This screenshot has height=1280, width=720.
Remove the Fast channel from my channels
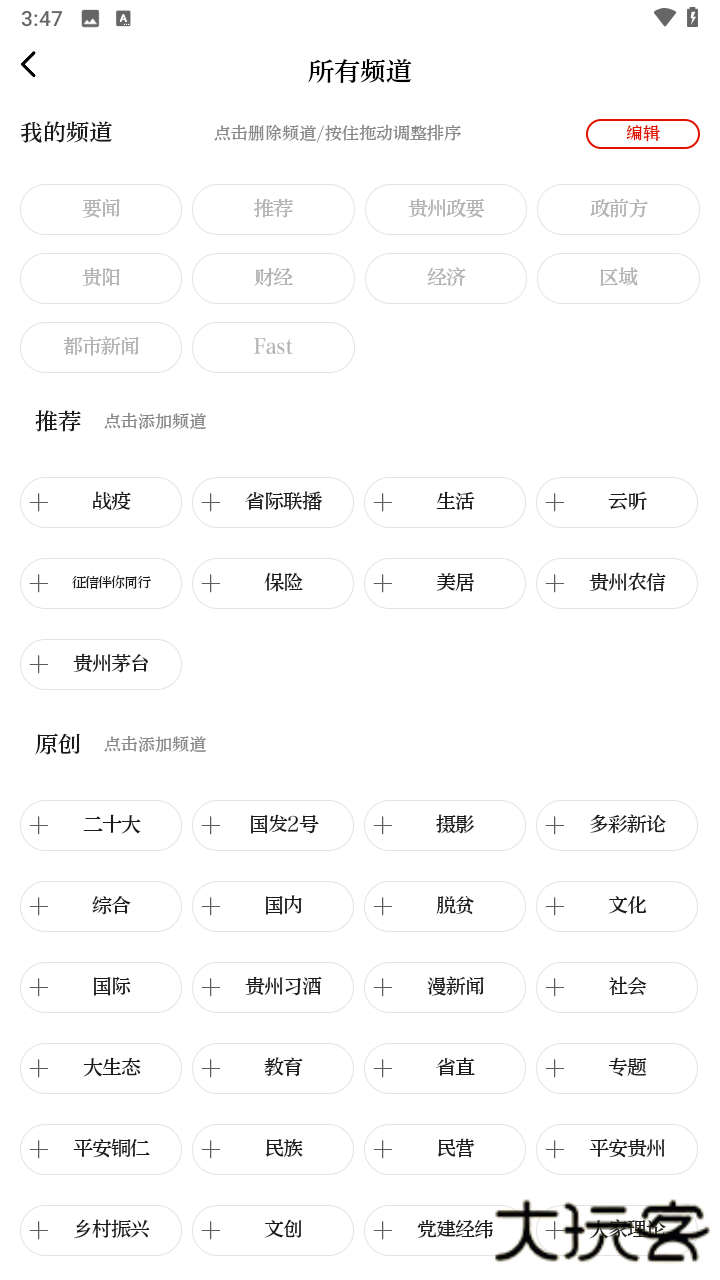click(x=273, y=347)
